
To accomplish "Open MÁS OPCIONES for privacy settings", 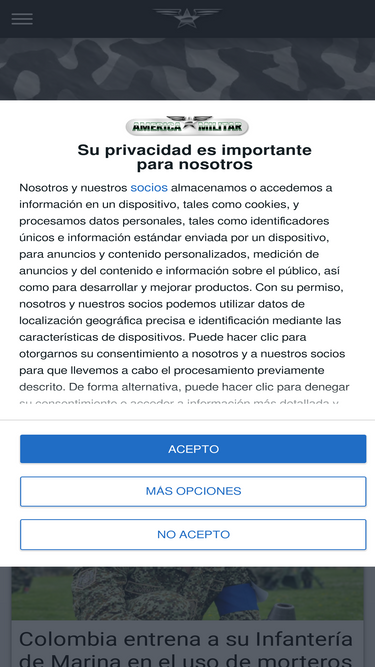I will point(193,491).
